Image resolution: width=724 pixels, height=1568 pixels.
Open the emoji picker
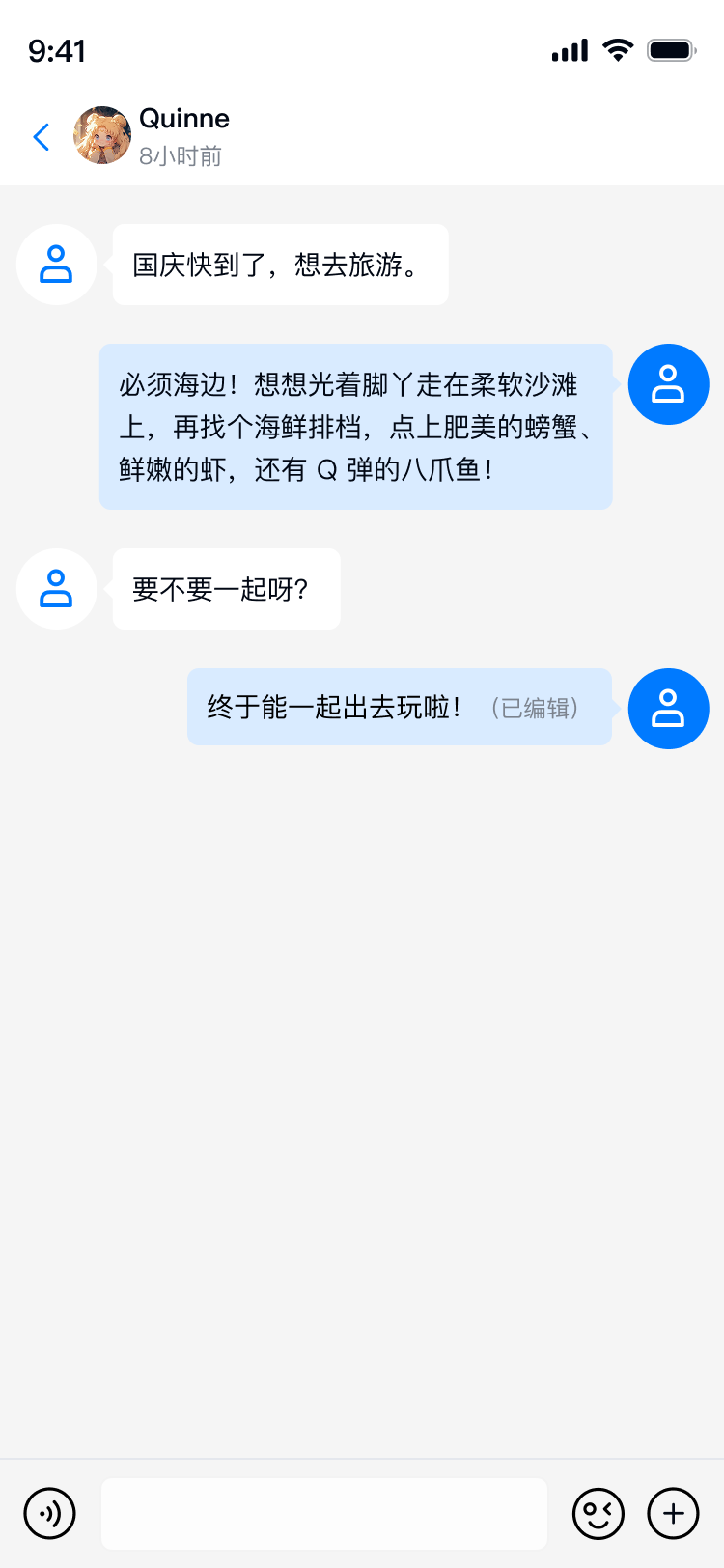[x=599, y=1513]
